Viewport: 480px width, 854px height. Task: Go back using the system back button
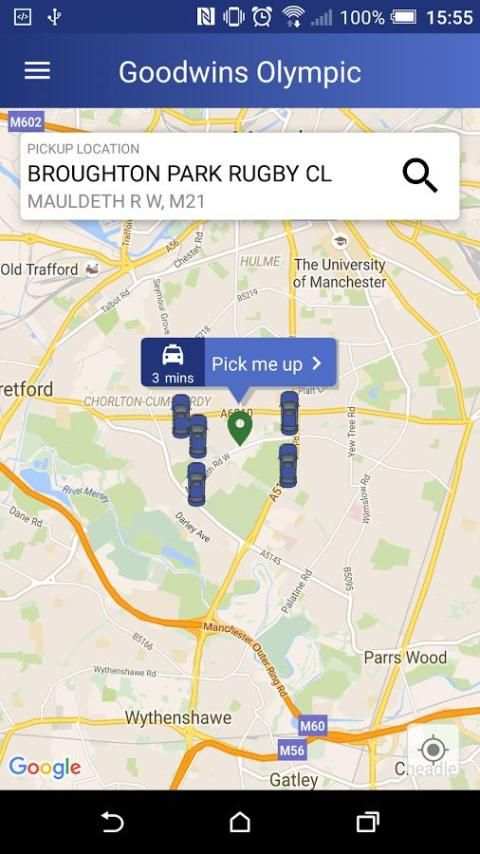(x=112, y=822)
